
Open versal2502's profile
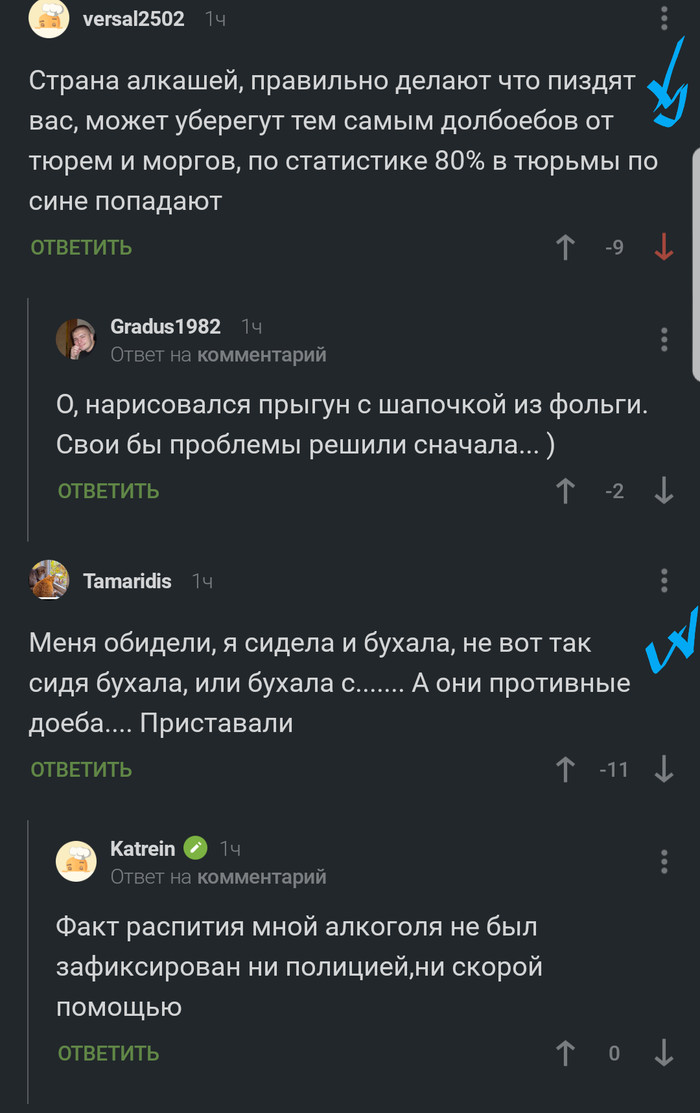click(133, 19)
